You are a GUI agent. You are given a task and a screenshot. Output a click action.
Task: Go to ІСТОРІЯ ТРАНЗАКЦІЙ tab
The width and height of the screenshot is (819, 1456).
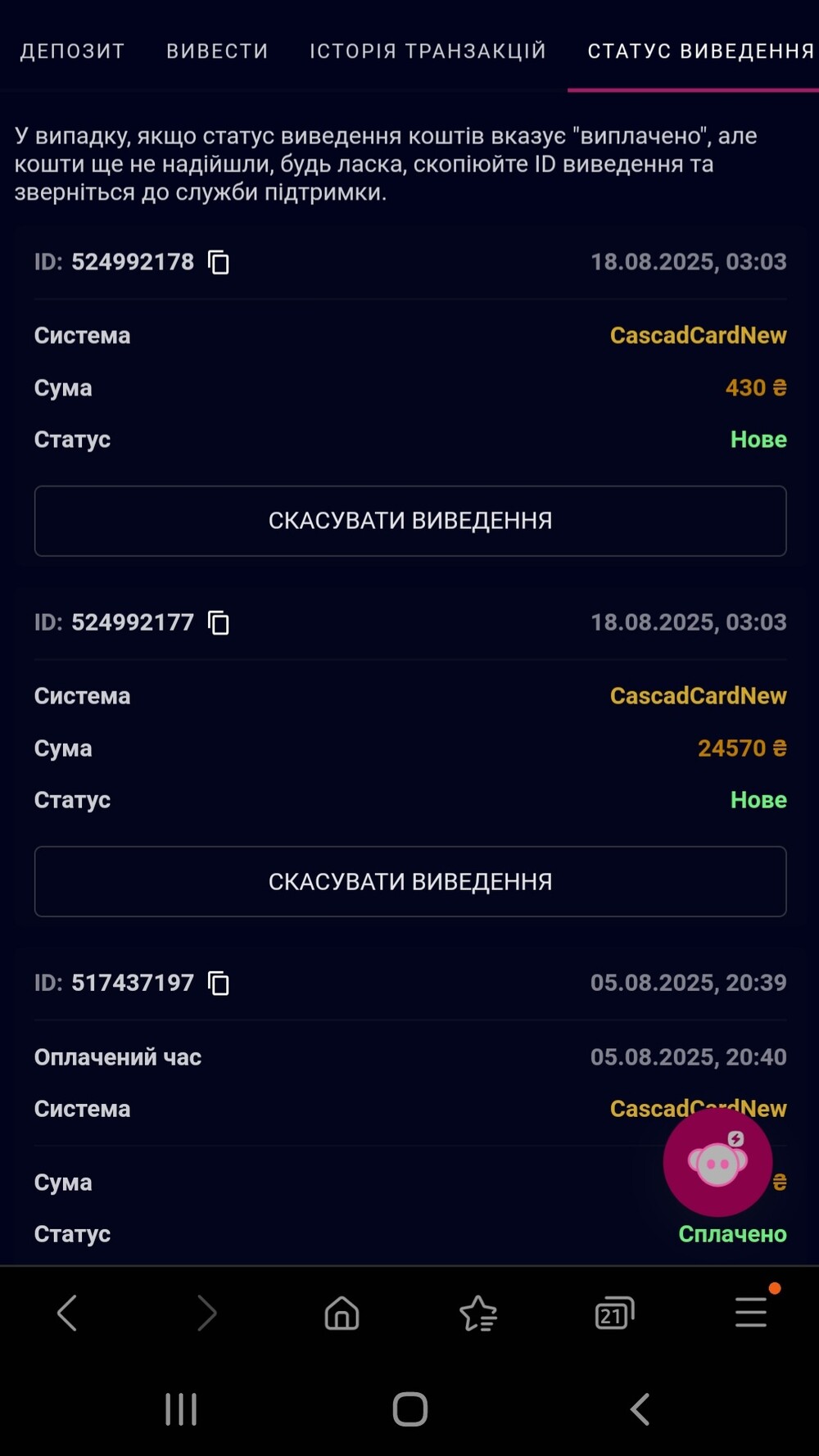click(x=428, y=51)
